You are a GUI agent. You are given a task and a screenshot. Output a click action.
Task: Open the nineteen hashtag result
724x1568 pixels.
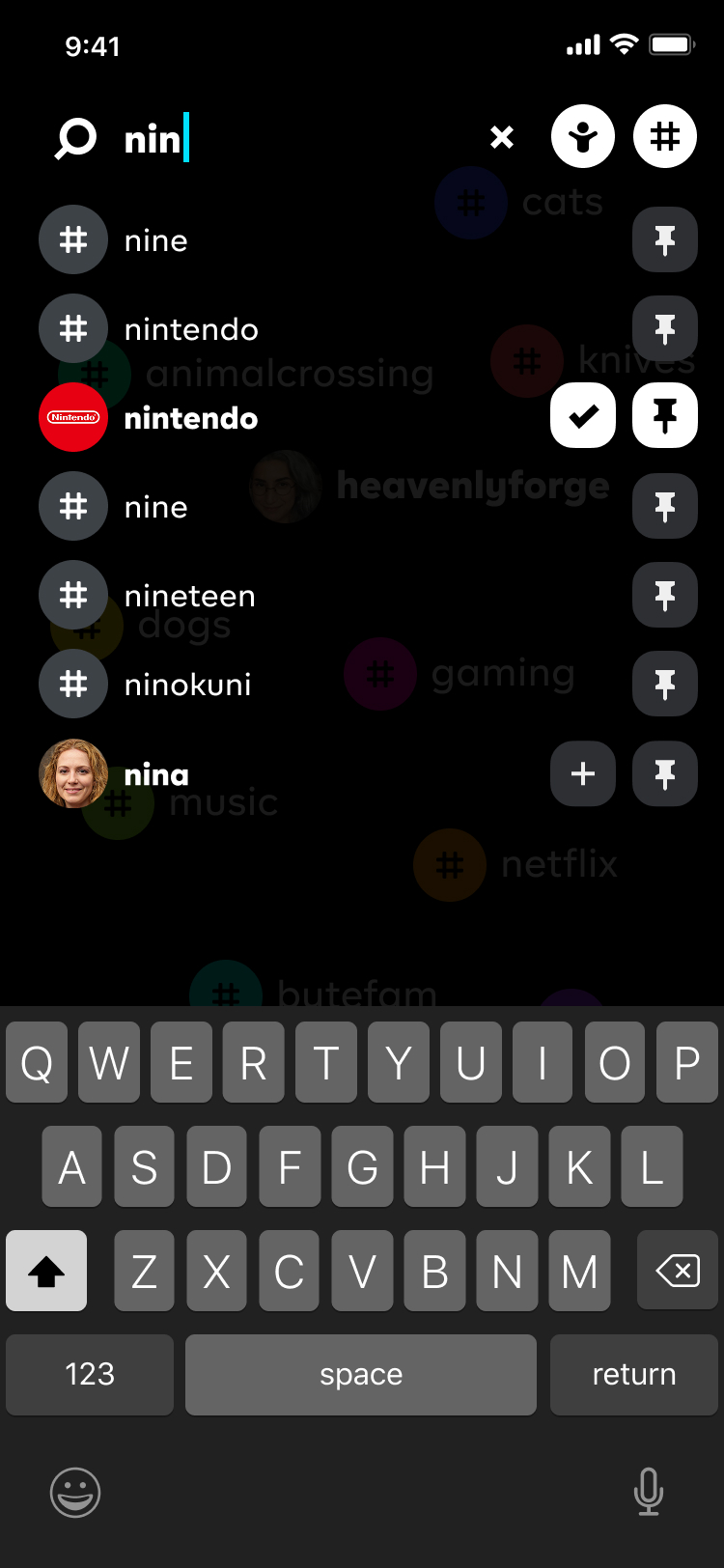point(190,596)
